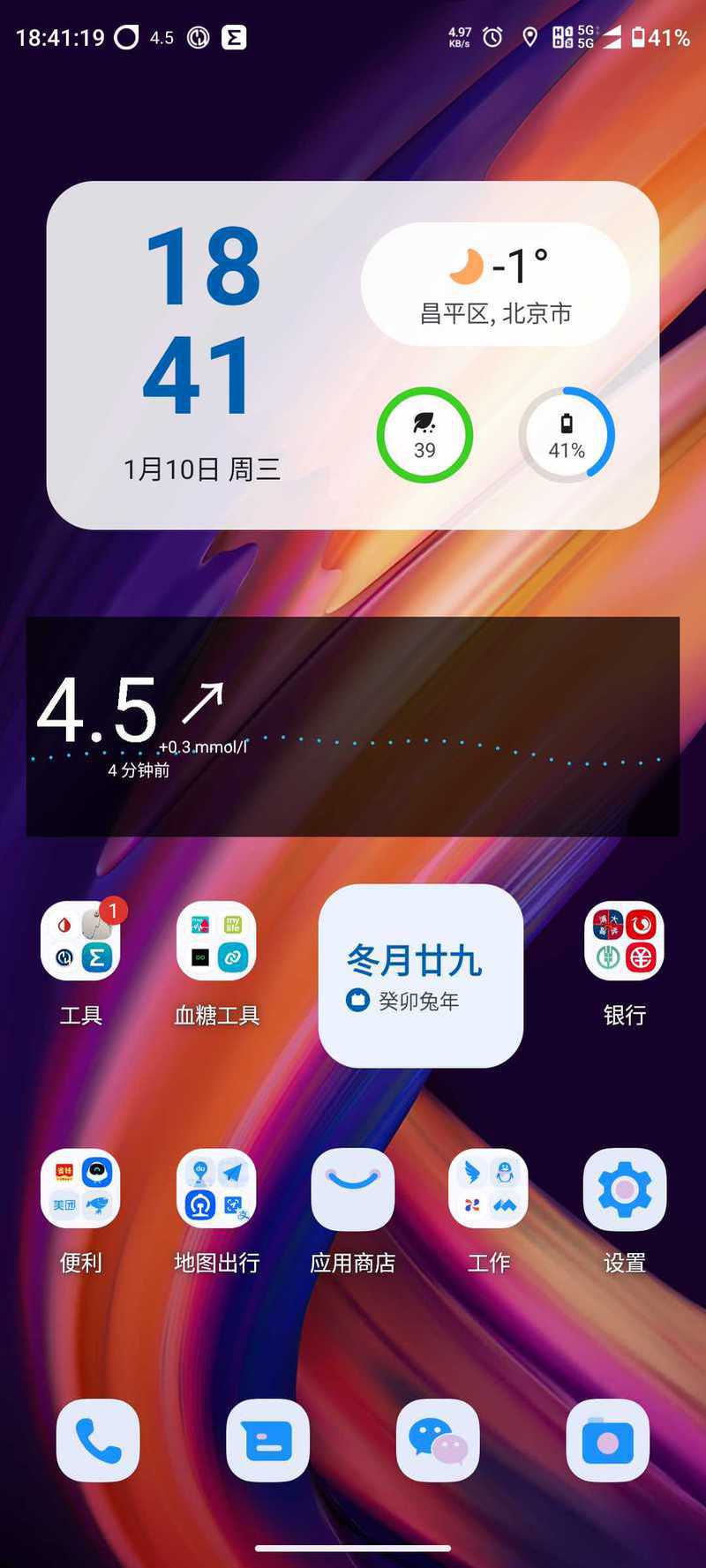Open 设置 app
Screen dimensions: 706x1568
click(624, 1189)
